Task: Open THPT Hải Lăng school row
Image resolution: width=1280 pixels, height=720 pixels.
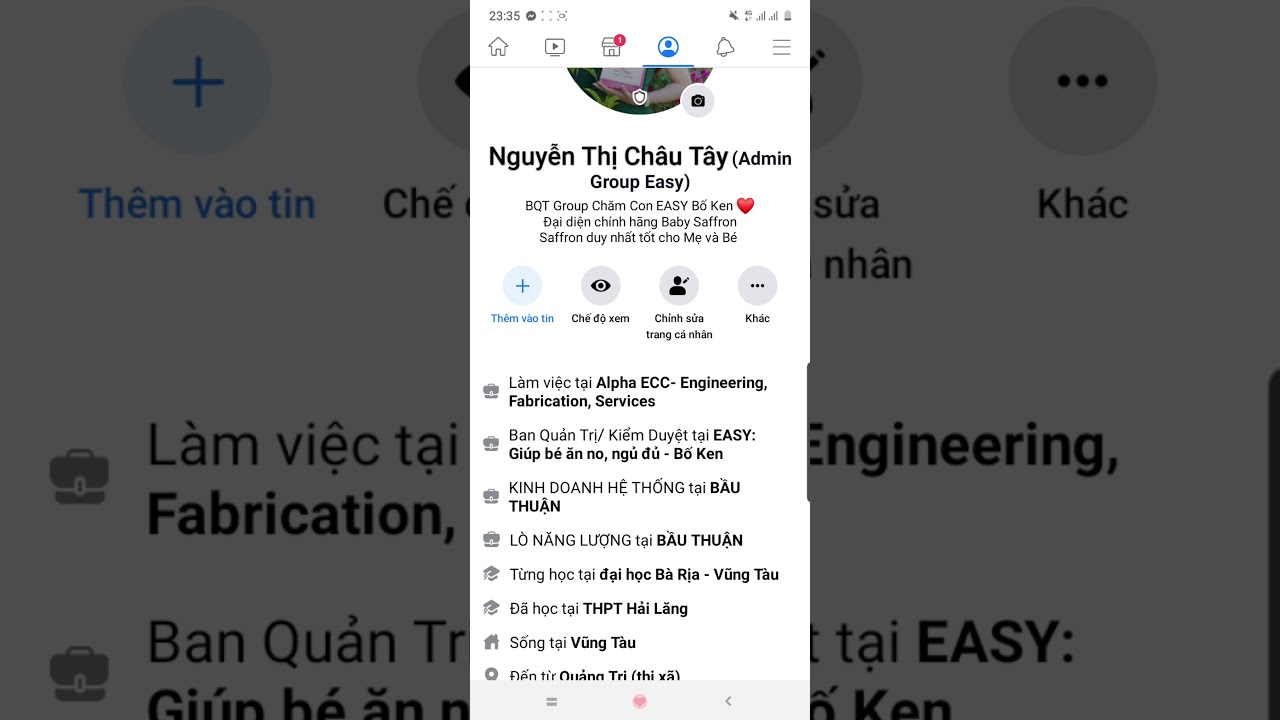Action: [x=598, y=608]
